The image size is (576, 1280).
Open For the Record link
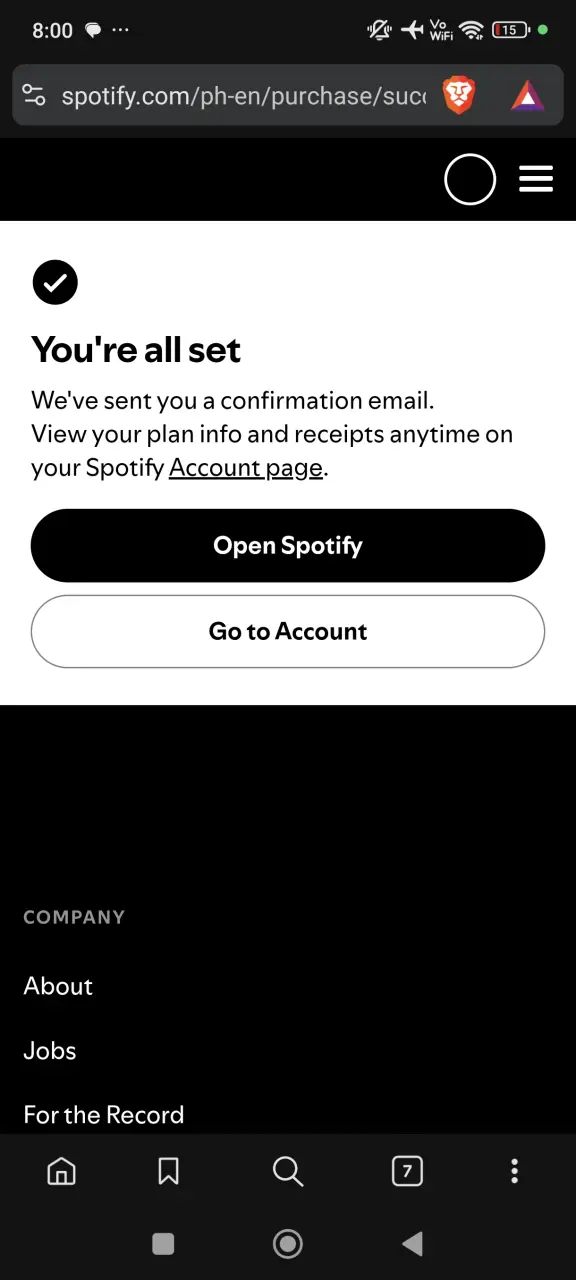pyautogui.click(x=104, y=1115)
